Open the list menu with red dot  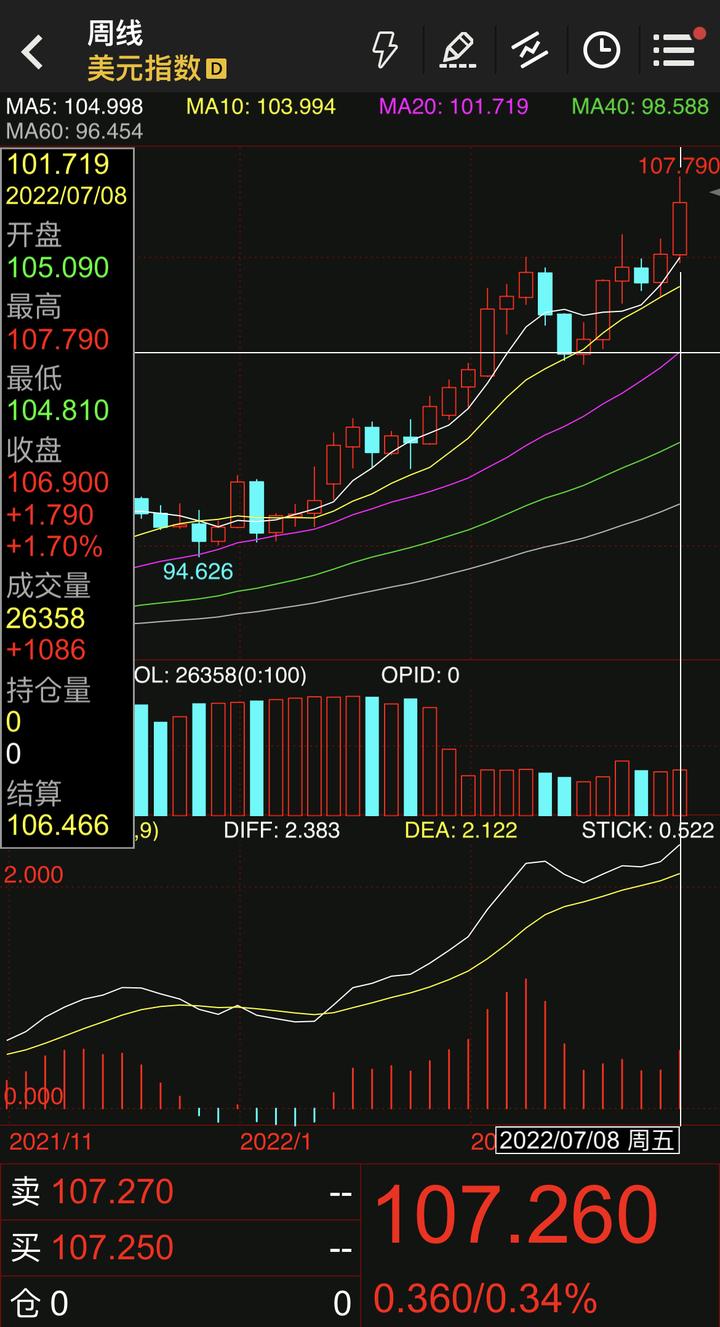click(676, 48)
